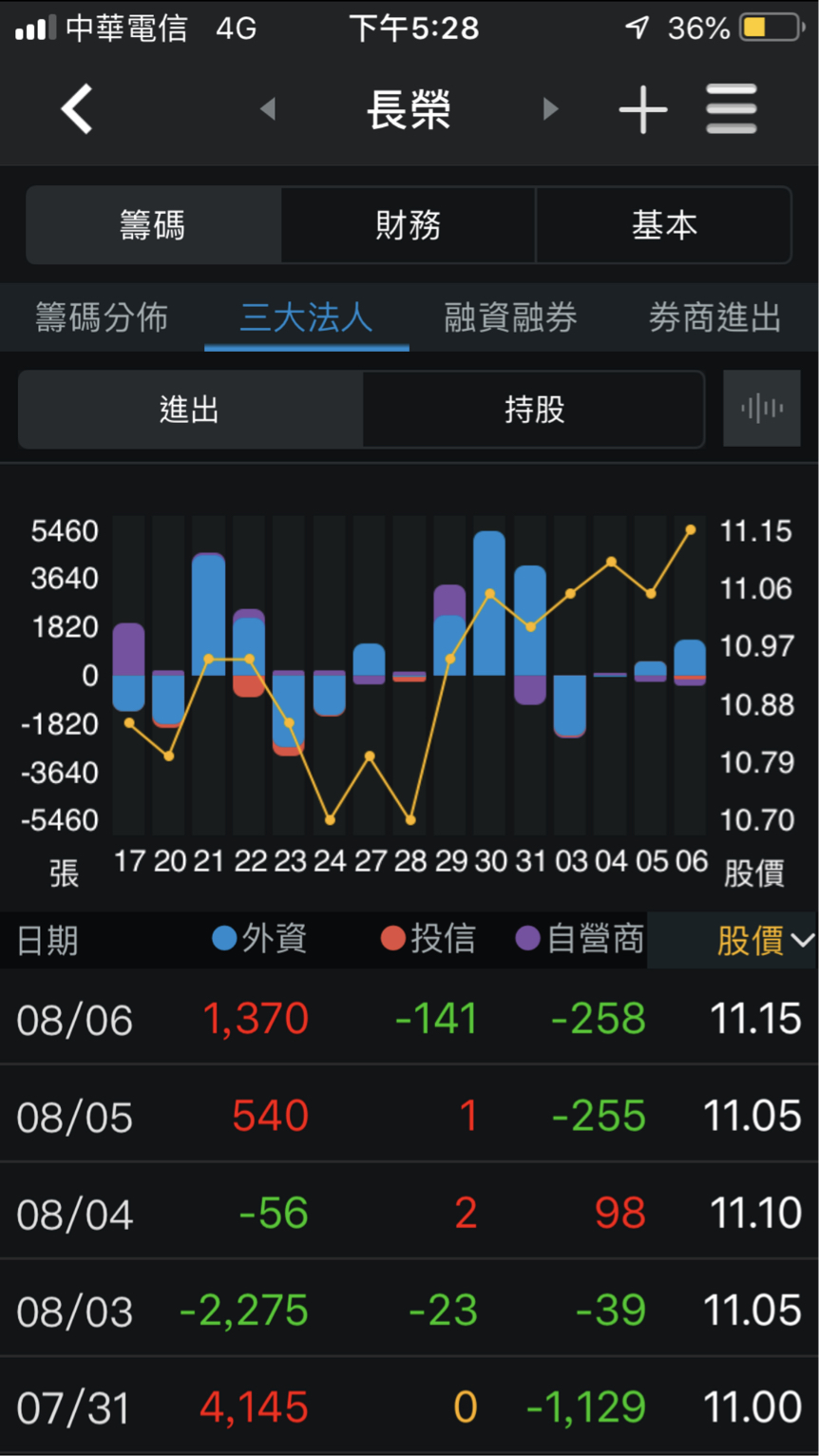Open the 籌碼分佈 tab
The image size is (819, 1456).
coord(102,317)
